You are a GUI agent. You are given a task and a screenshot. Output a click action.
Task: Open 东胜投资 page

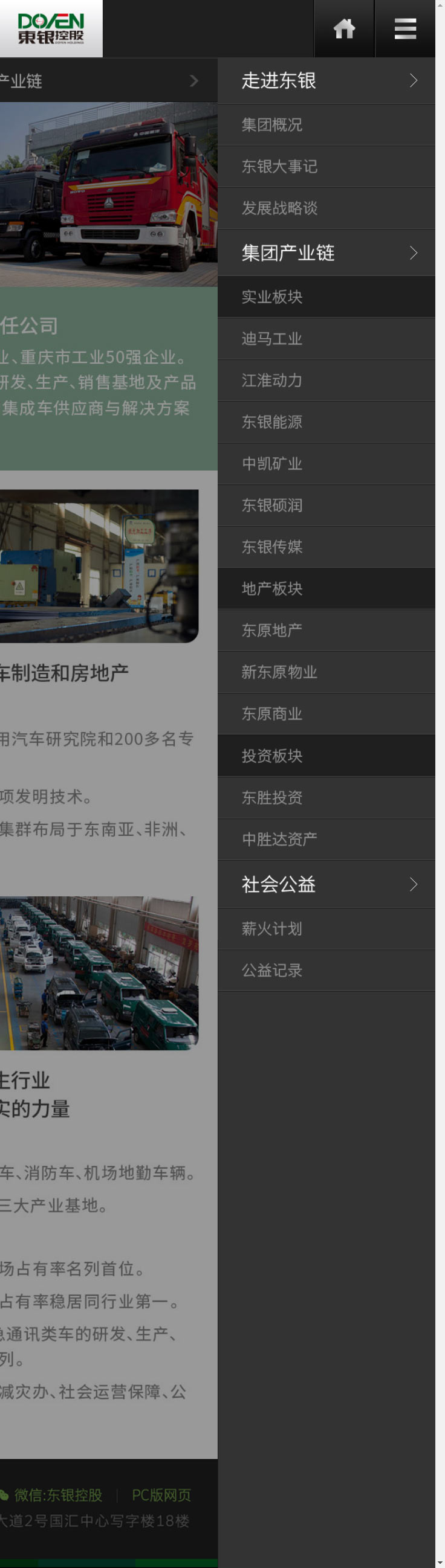click(326, 797)
